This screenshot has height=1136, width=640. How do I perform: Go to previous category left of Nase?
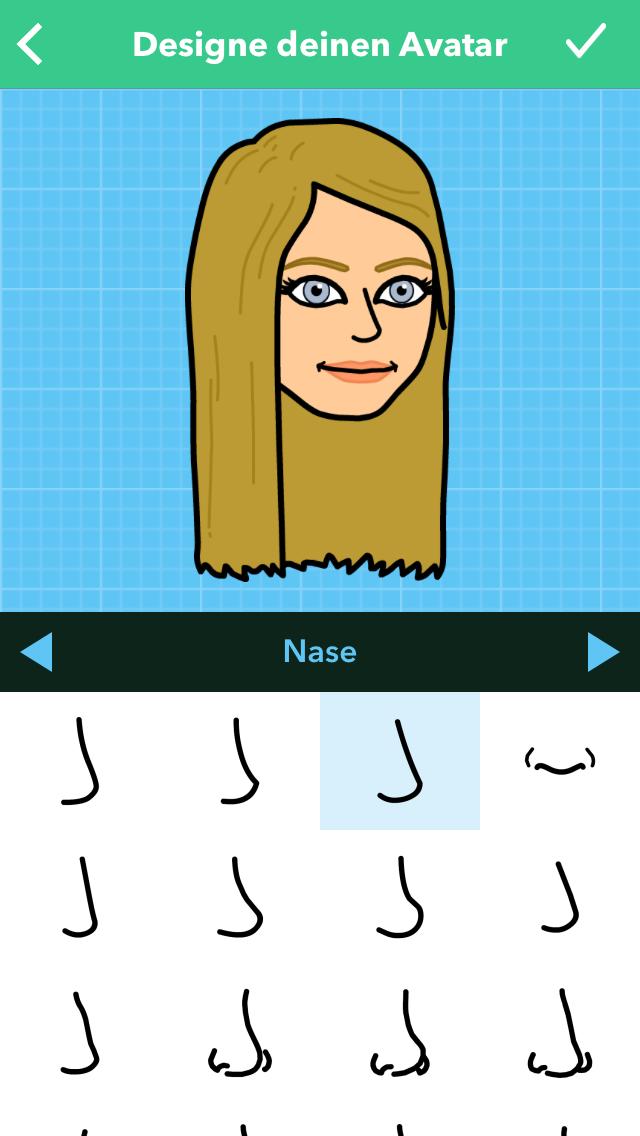(x=36, y=652)
